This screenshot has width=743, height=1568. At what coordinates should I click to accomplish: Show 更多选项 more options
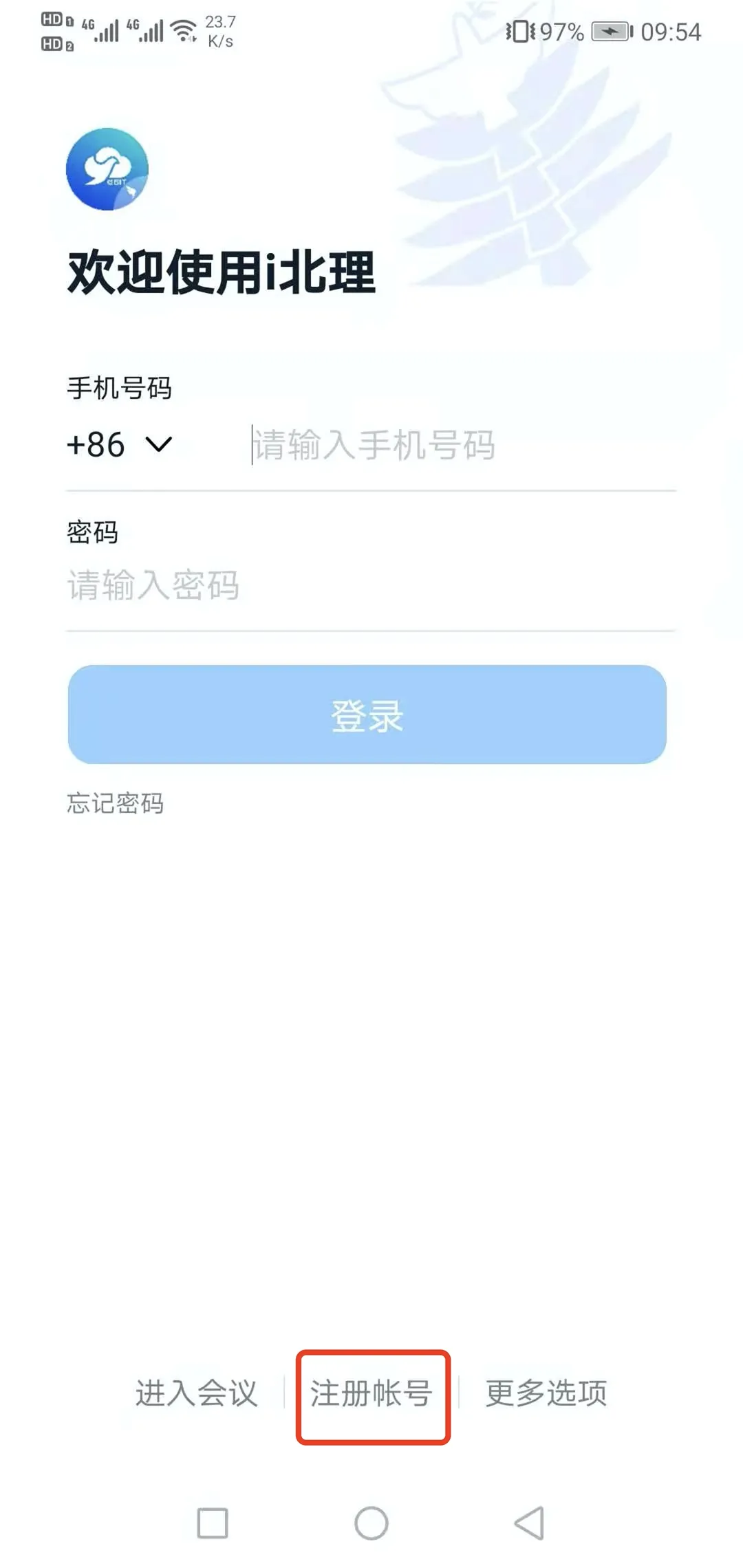[x=546, y=1394]
